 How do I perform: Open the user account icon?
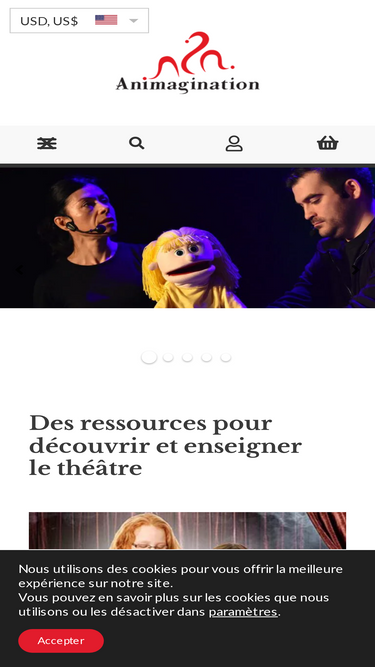point(234,144)
